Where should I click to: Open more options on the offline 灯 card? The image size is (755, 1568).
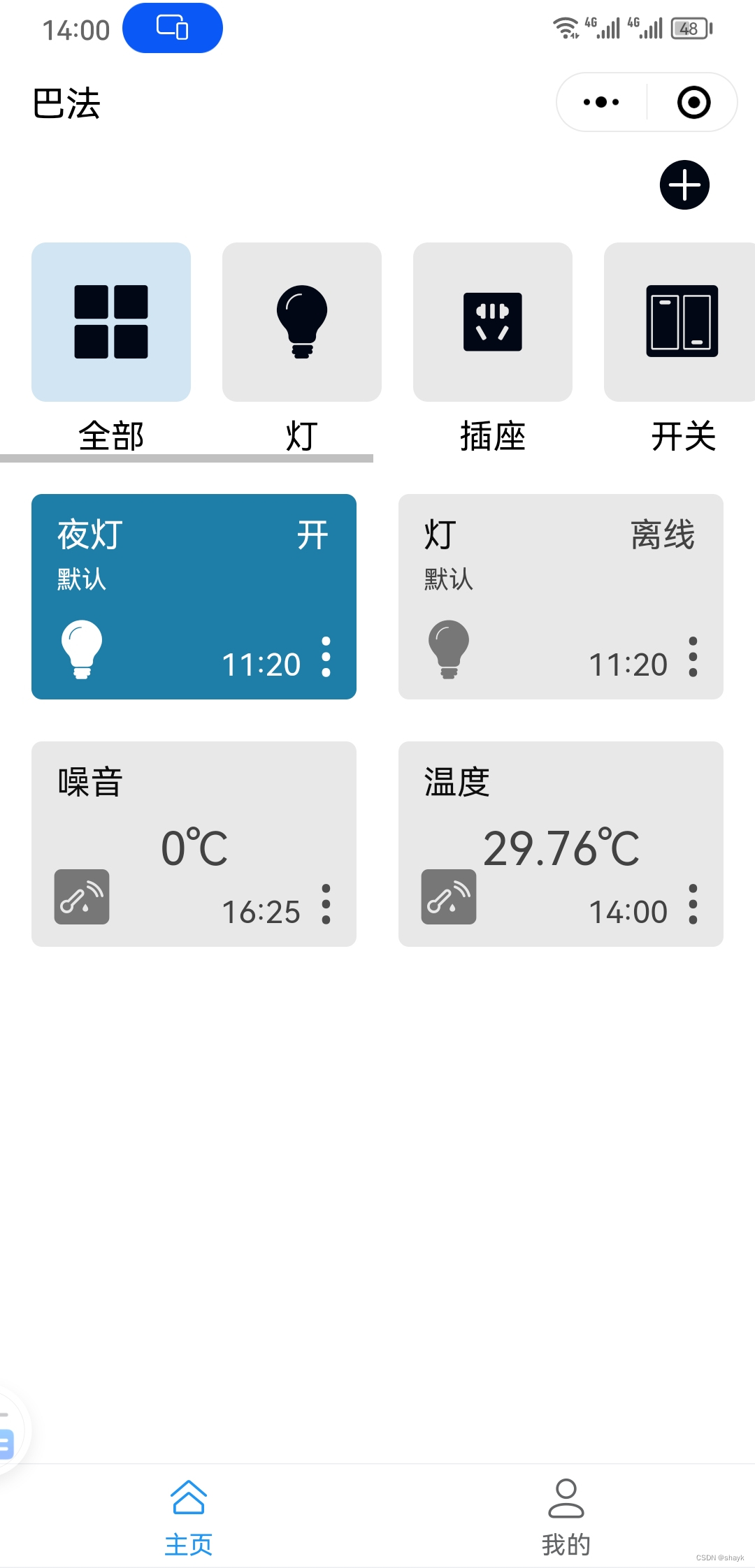[x=693, y=657]
